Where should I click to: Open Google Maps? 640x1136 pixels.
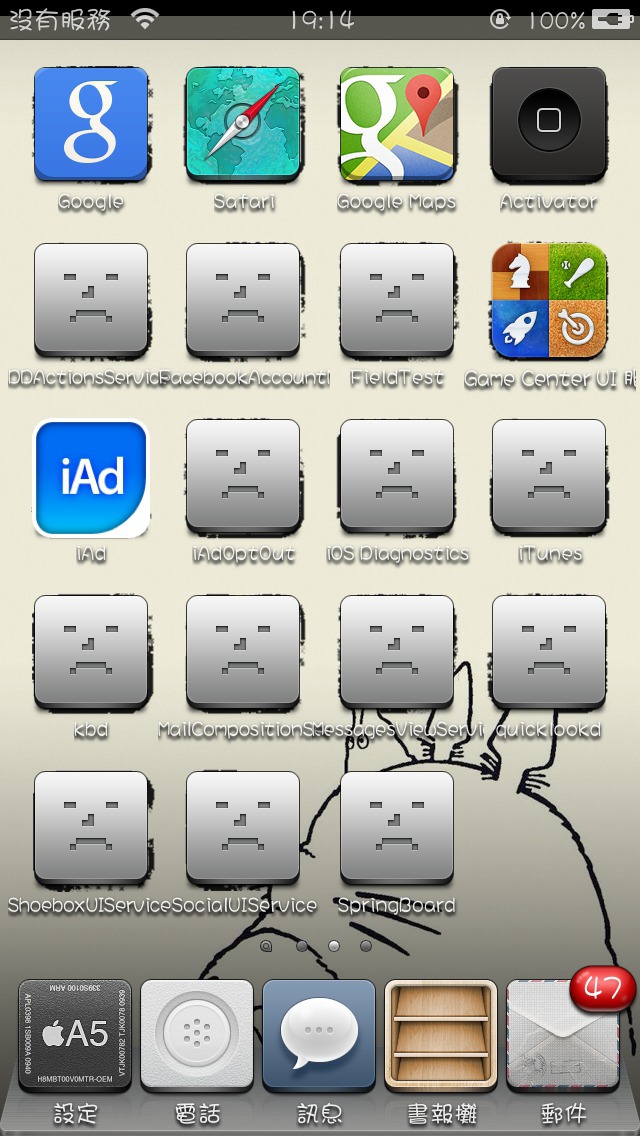pos(396,124)
